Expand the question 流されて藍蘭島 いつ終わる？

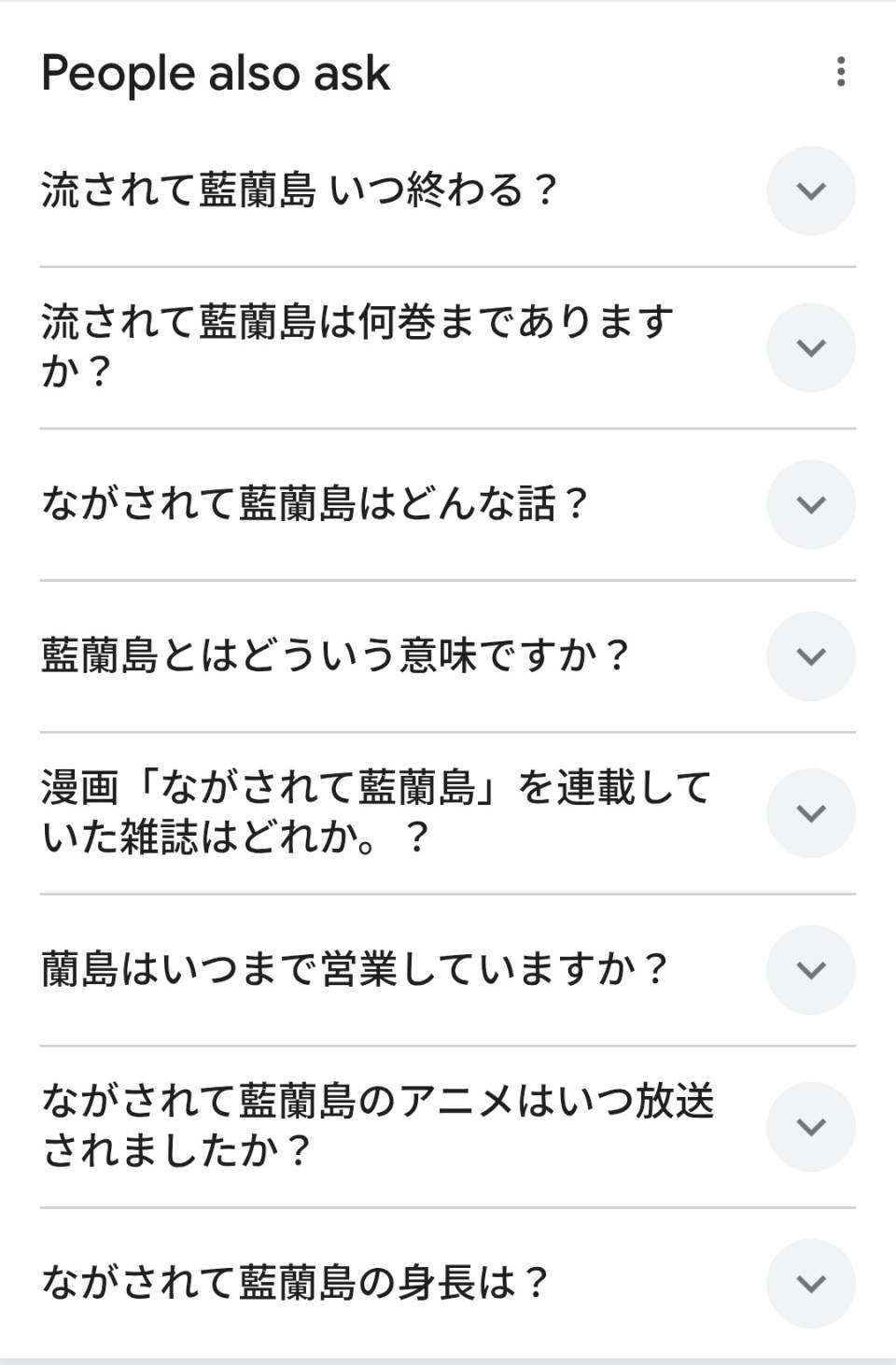(810, 191)
